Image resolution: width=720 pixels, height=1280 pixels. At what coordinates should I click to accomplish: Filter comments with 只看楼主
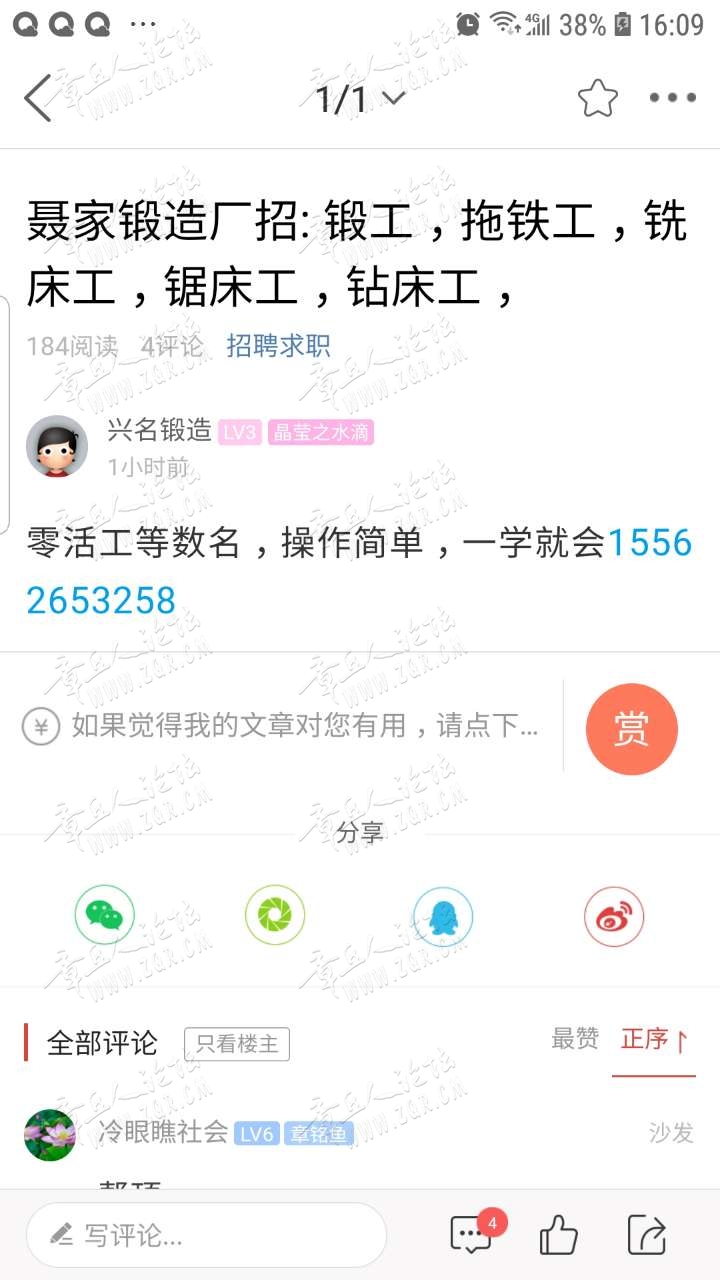237,1044
